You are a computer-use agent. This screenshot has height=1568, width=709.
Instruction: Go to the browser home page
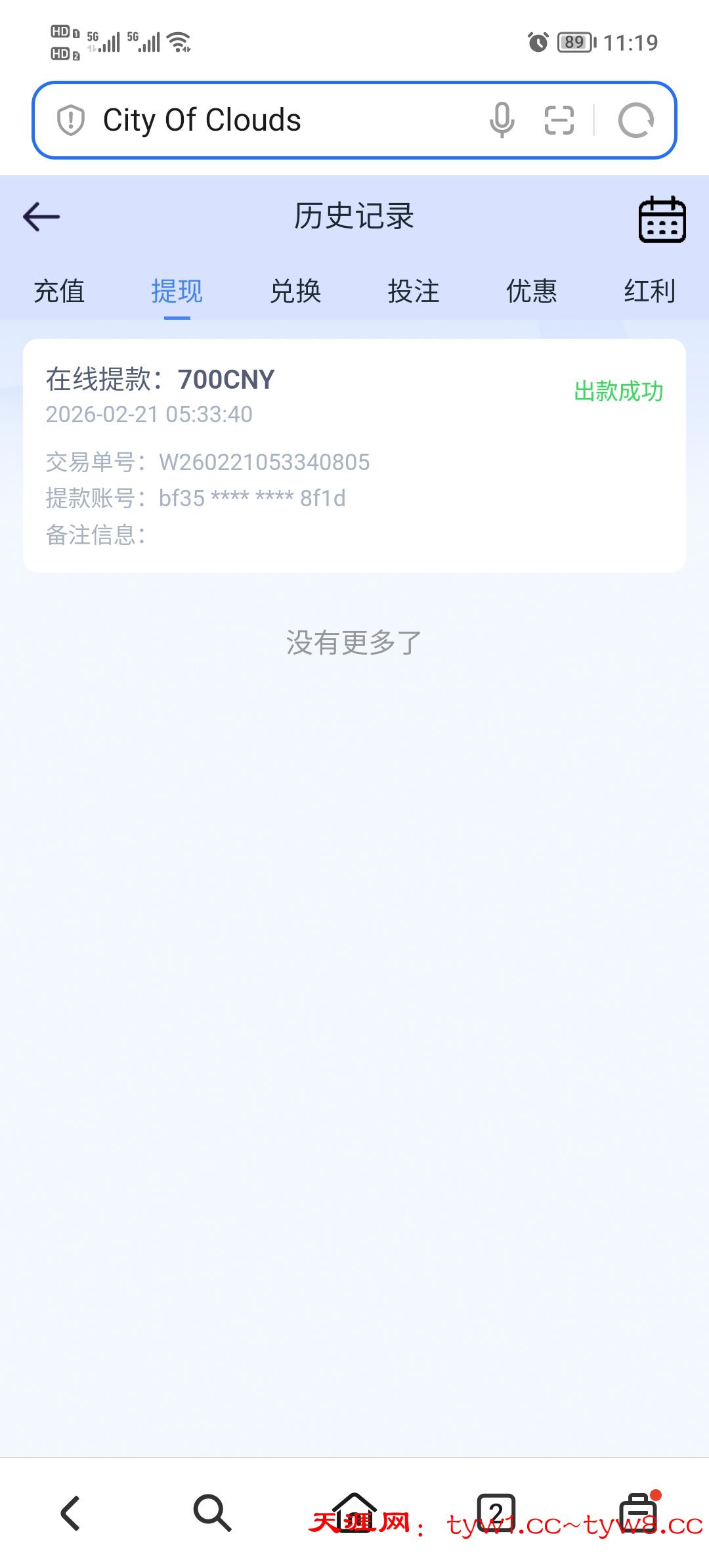[x=354, y=1512]
